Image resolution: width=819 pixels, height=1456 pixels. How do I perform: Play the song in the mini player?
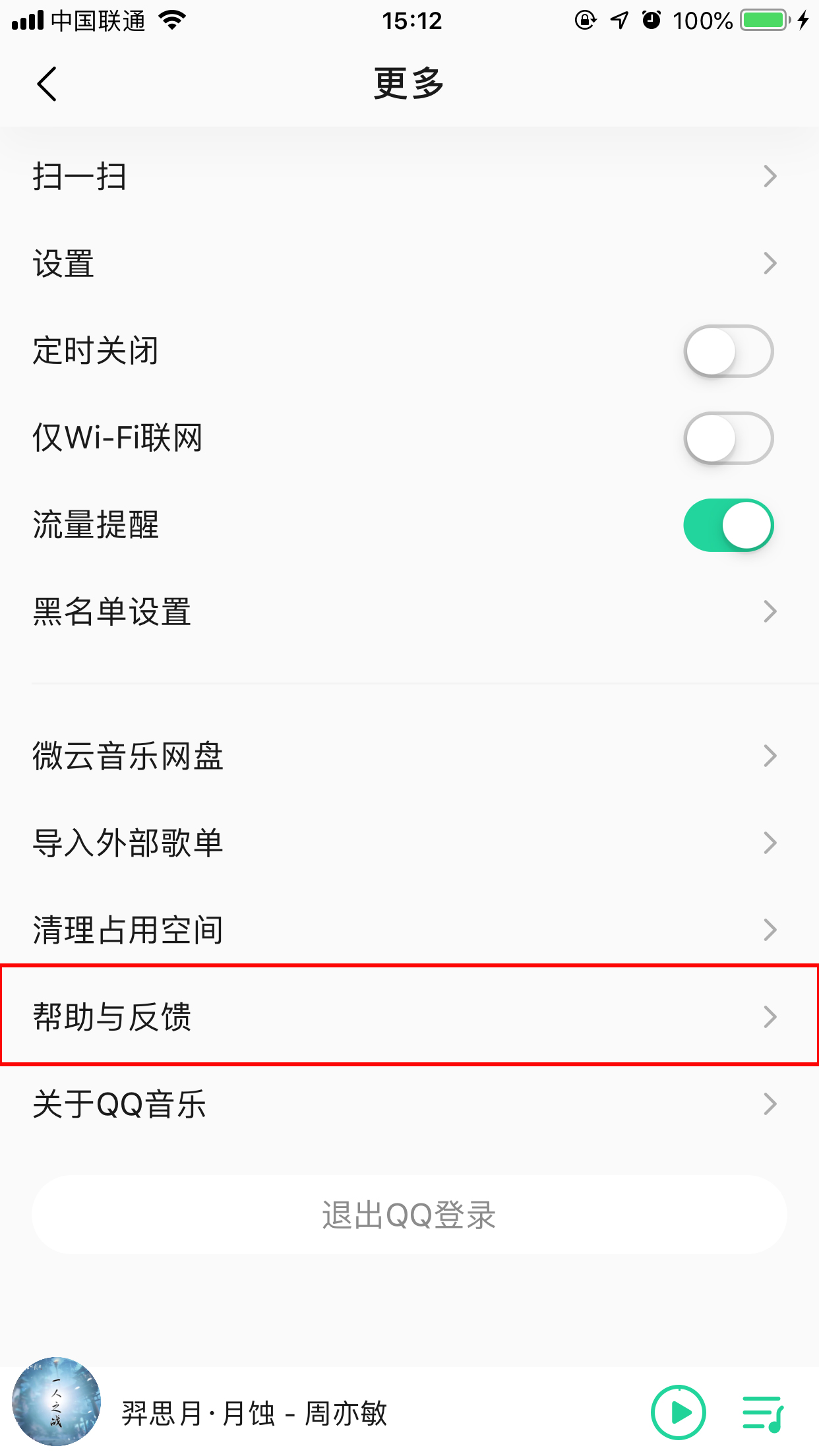point(678,1412)
